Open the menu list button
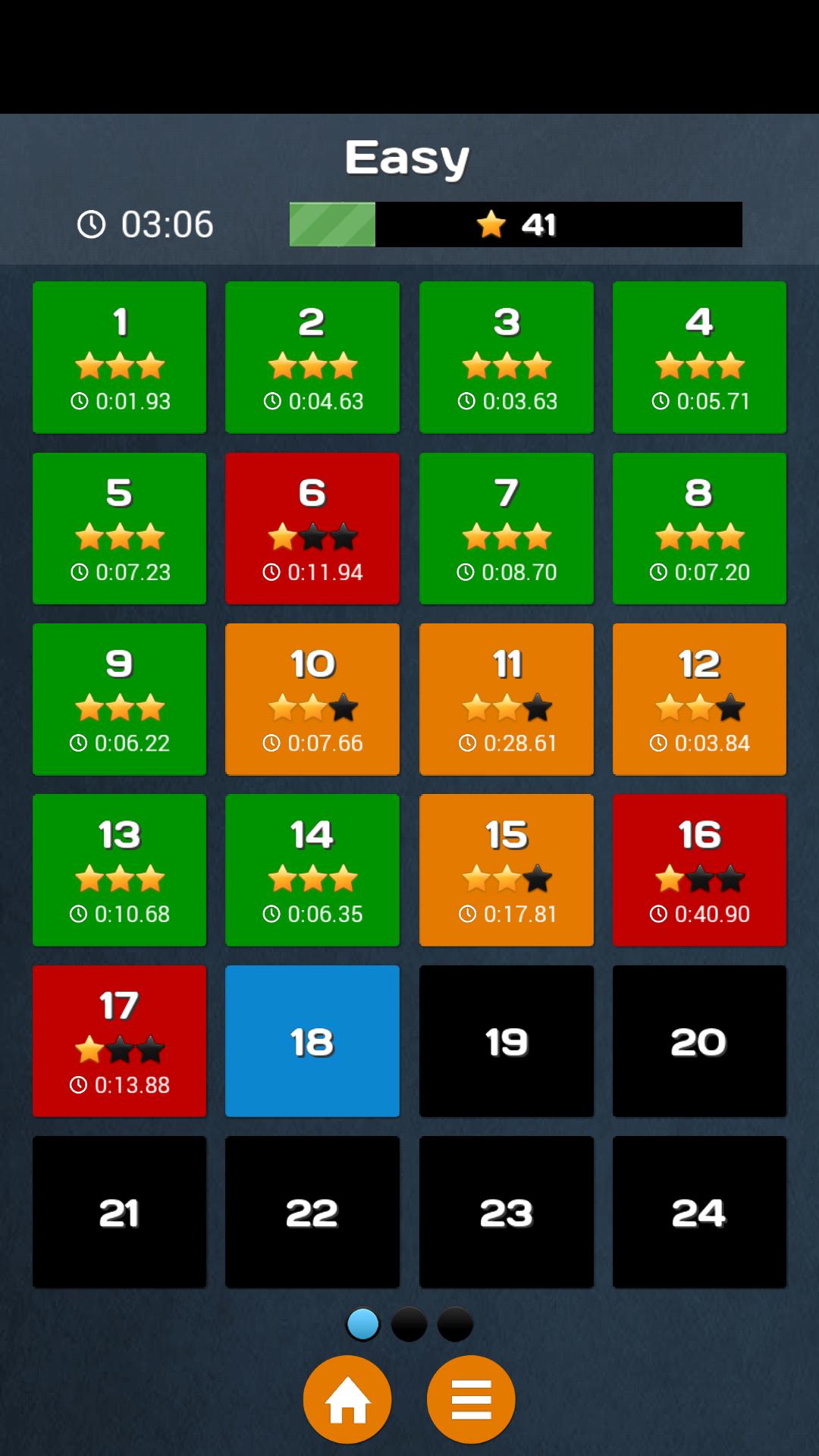Screen dimensions: 819x1456 tap(471, 1399)
